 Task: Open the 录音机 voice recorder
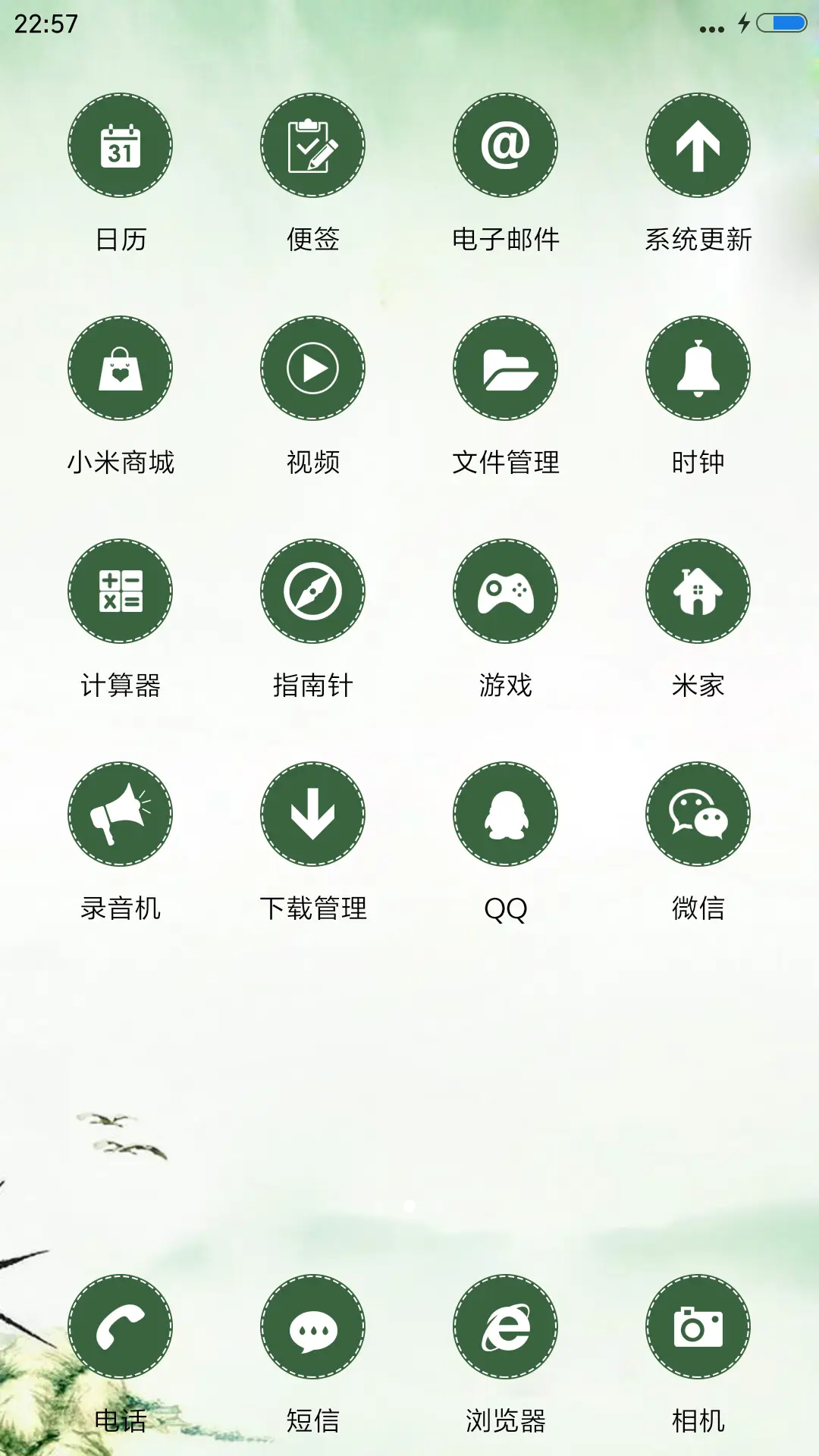click(x=120, y=814)
